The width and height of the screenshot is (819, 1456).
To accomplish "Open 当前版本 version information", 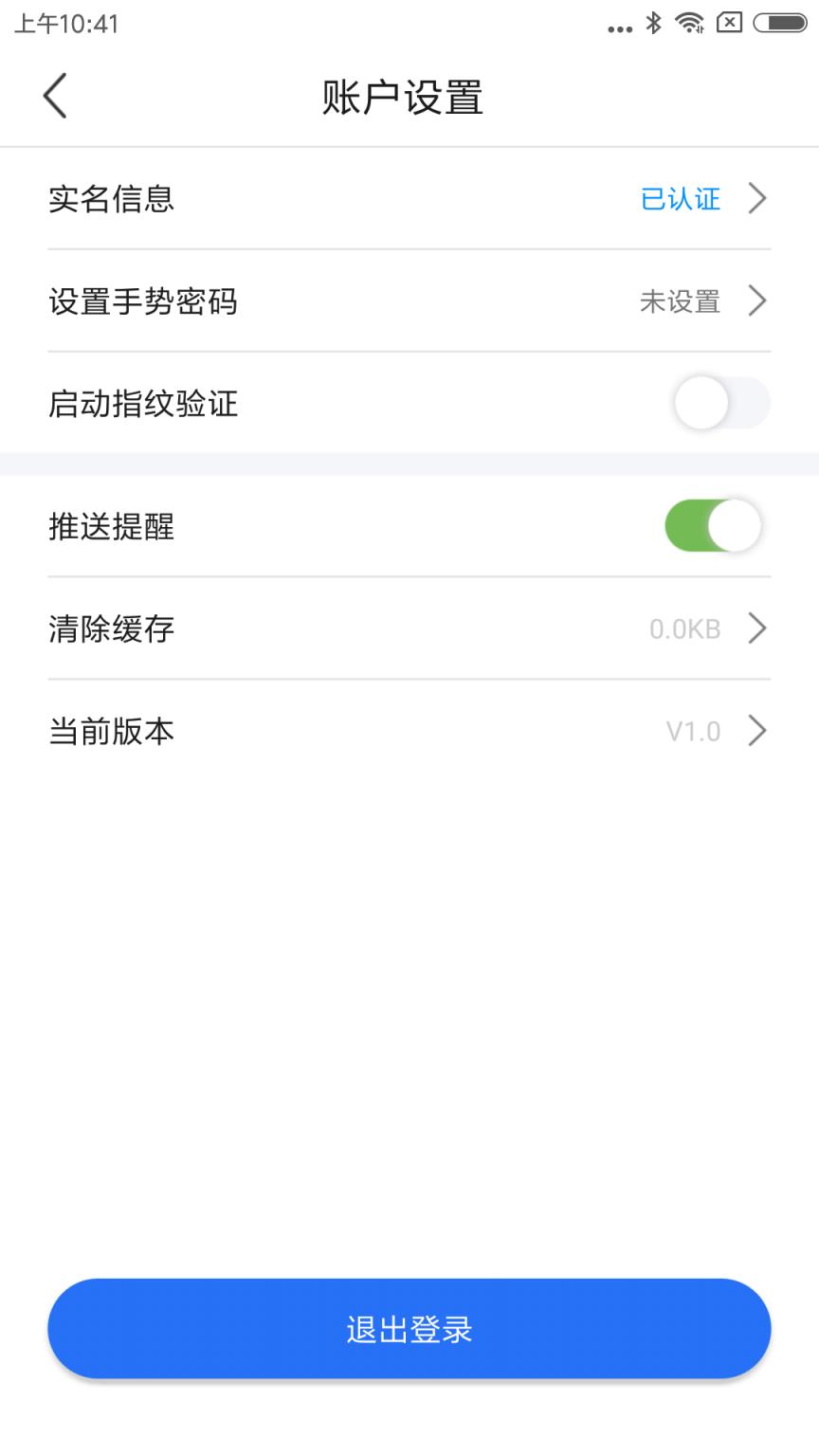I will pyautogui.click(x=409, y=731).
